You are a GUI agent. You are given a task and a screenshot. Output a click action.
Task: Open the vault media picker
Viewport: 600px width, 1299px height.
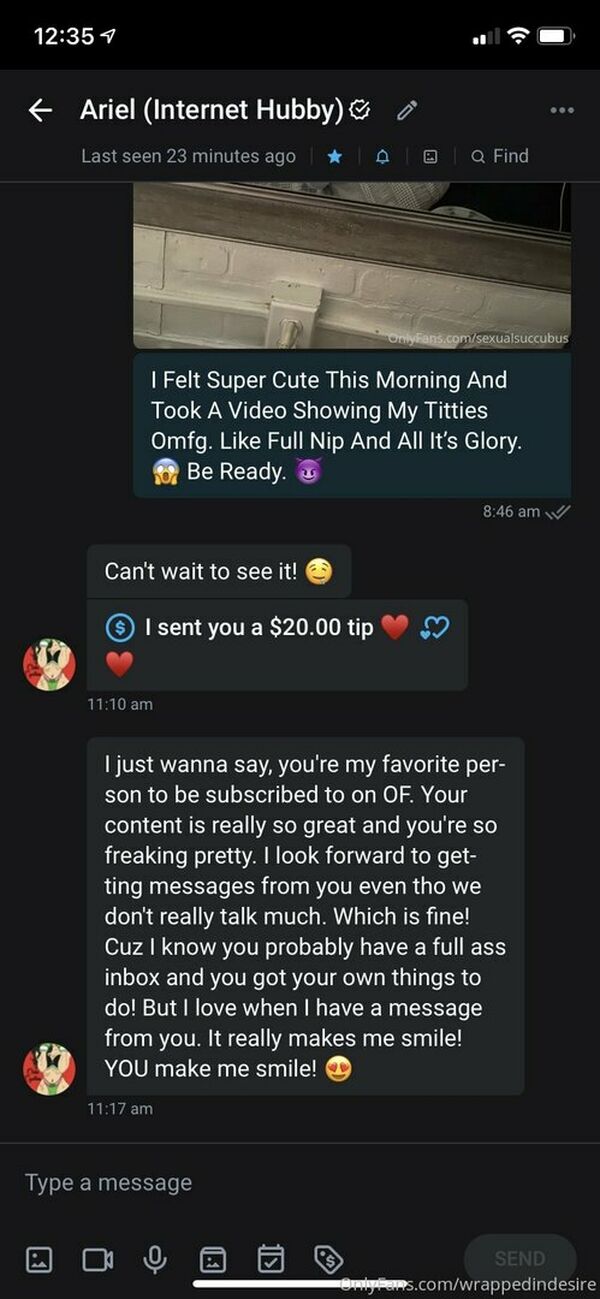click(213, 1259)
